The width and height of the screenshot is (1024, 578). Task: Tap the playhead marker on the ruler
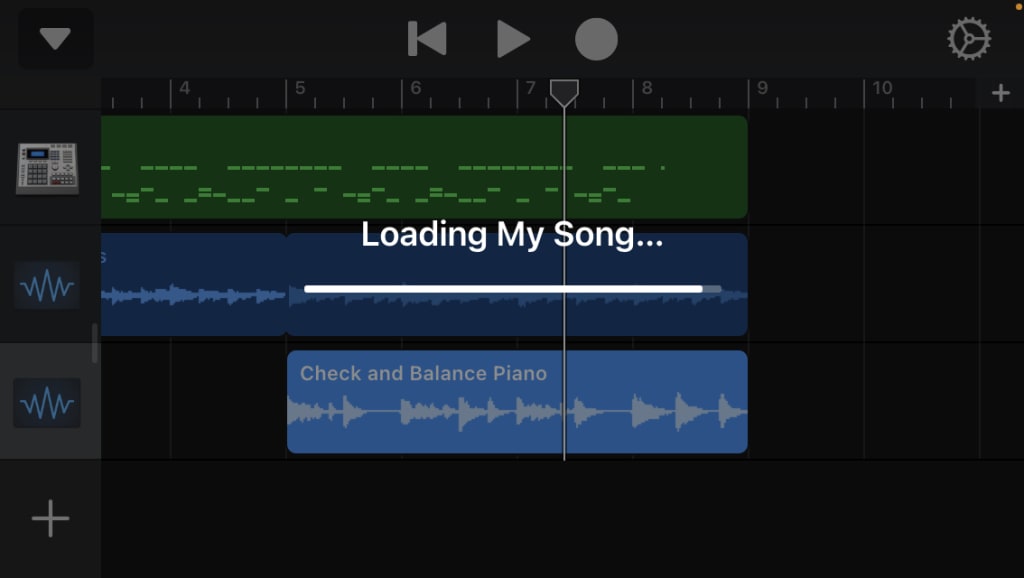pos(564,93)
